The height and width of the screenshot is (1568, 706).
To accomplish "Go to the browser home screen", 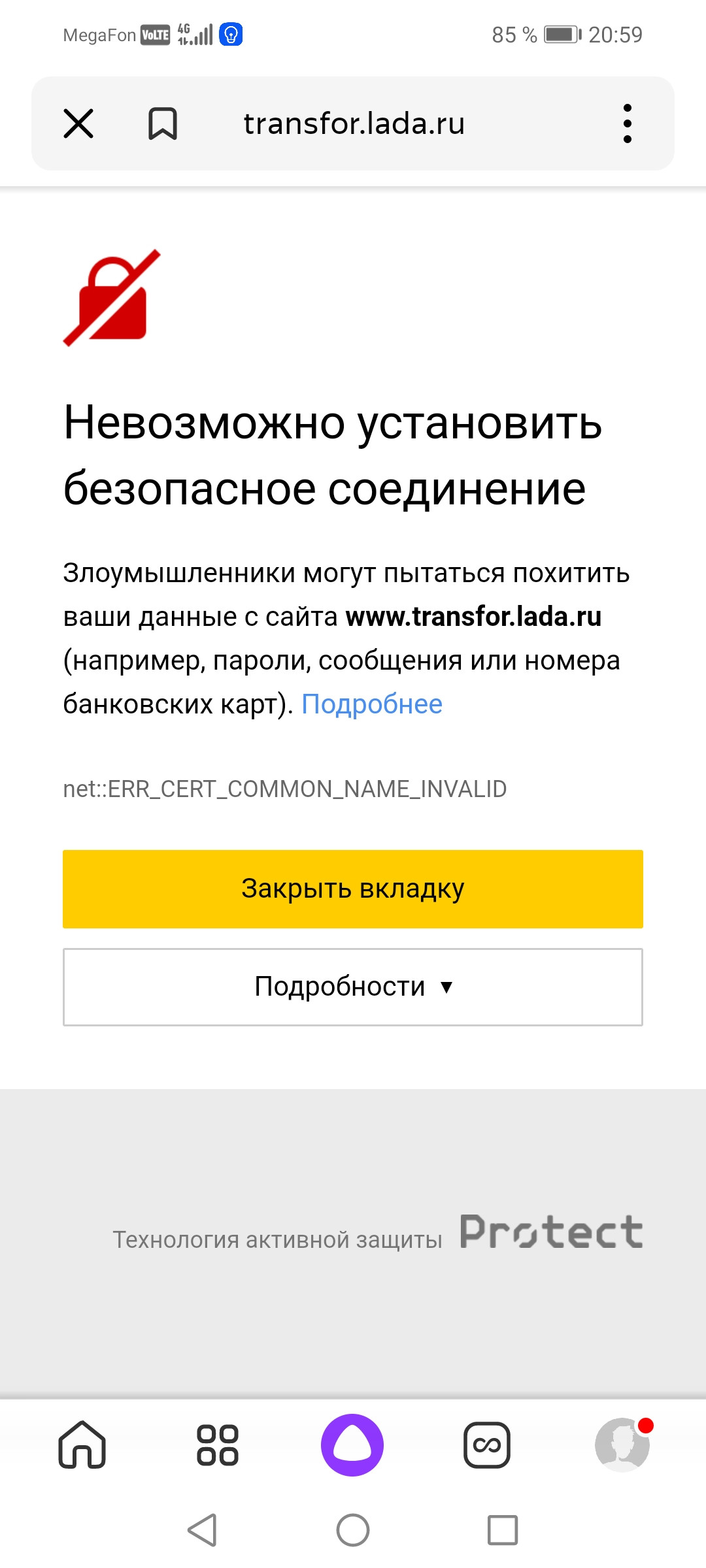I will coord(82,1445).
